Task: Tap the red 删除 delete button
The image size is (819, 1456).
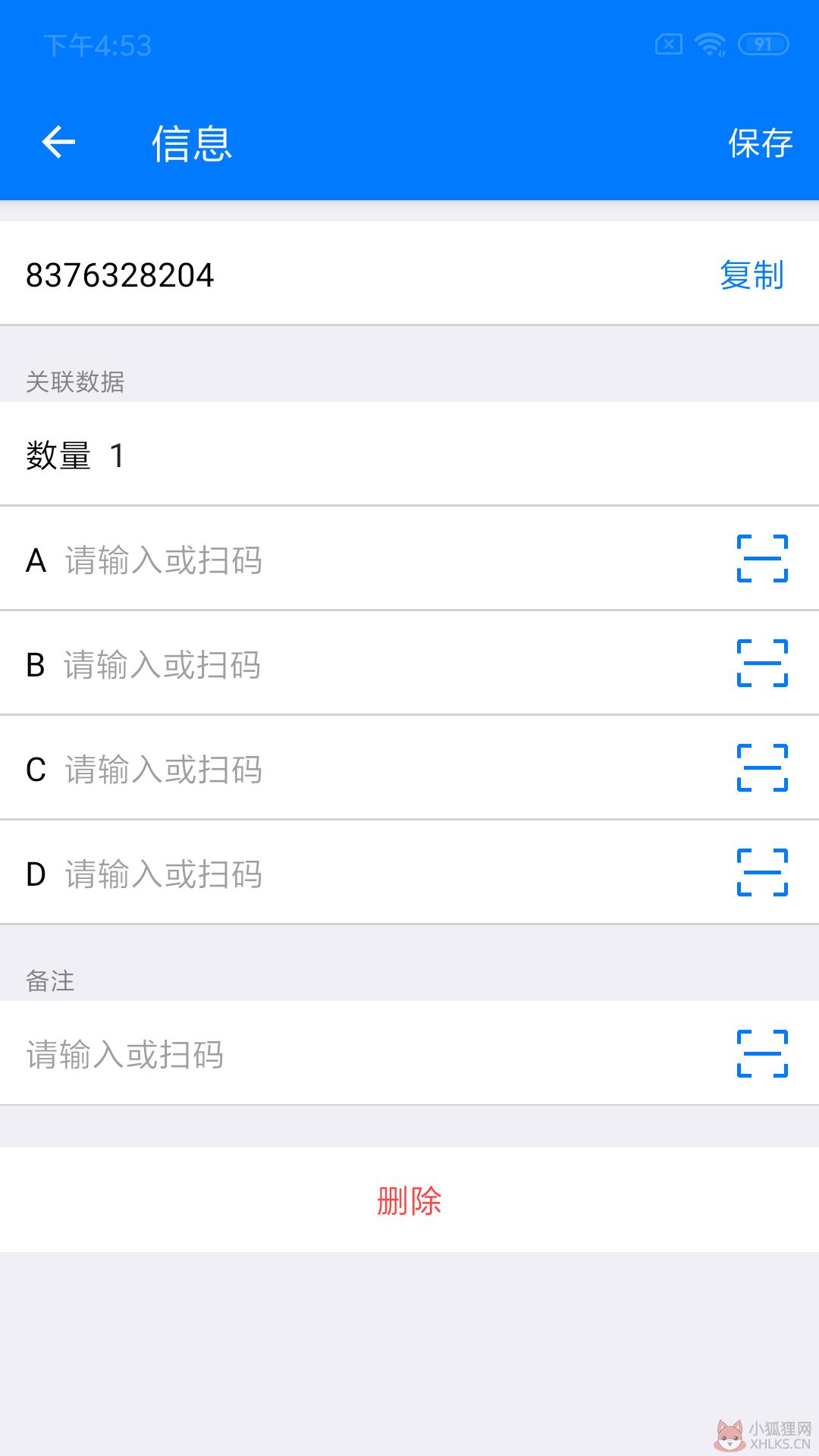Action: (409, 1200)
